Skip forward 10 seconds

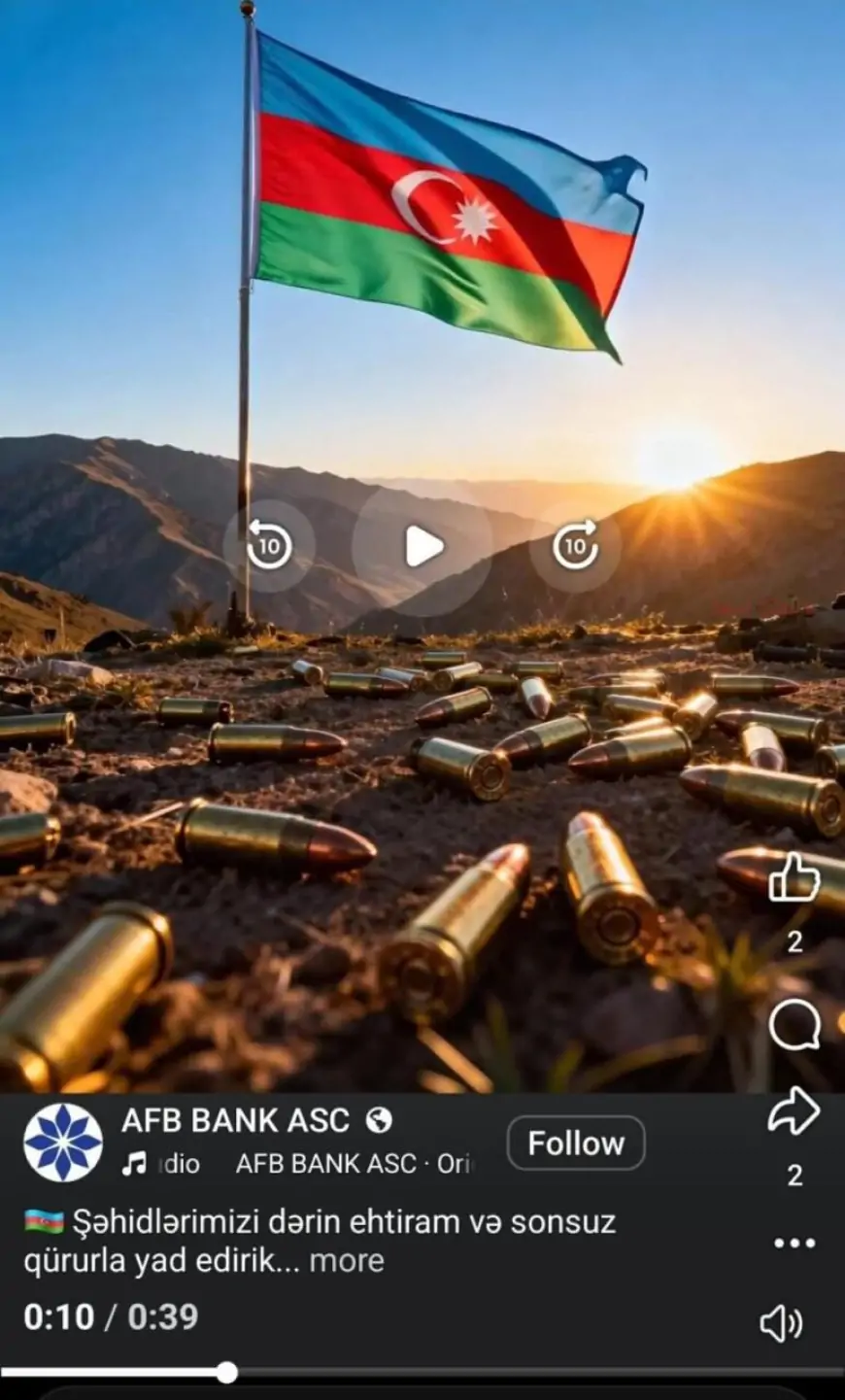[575, 546]
